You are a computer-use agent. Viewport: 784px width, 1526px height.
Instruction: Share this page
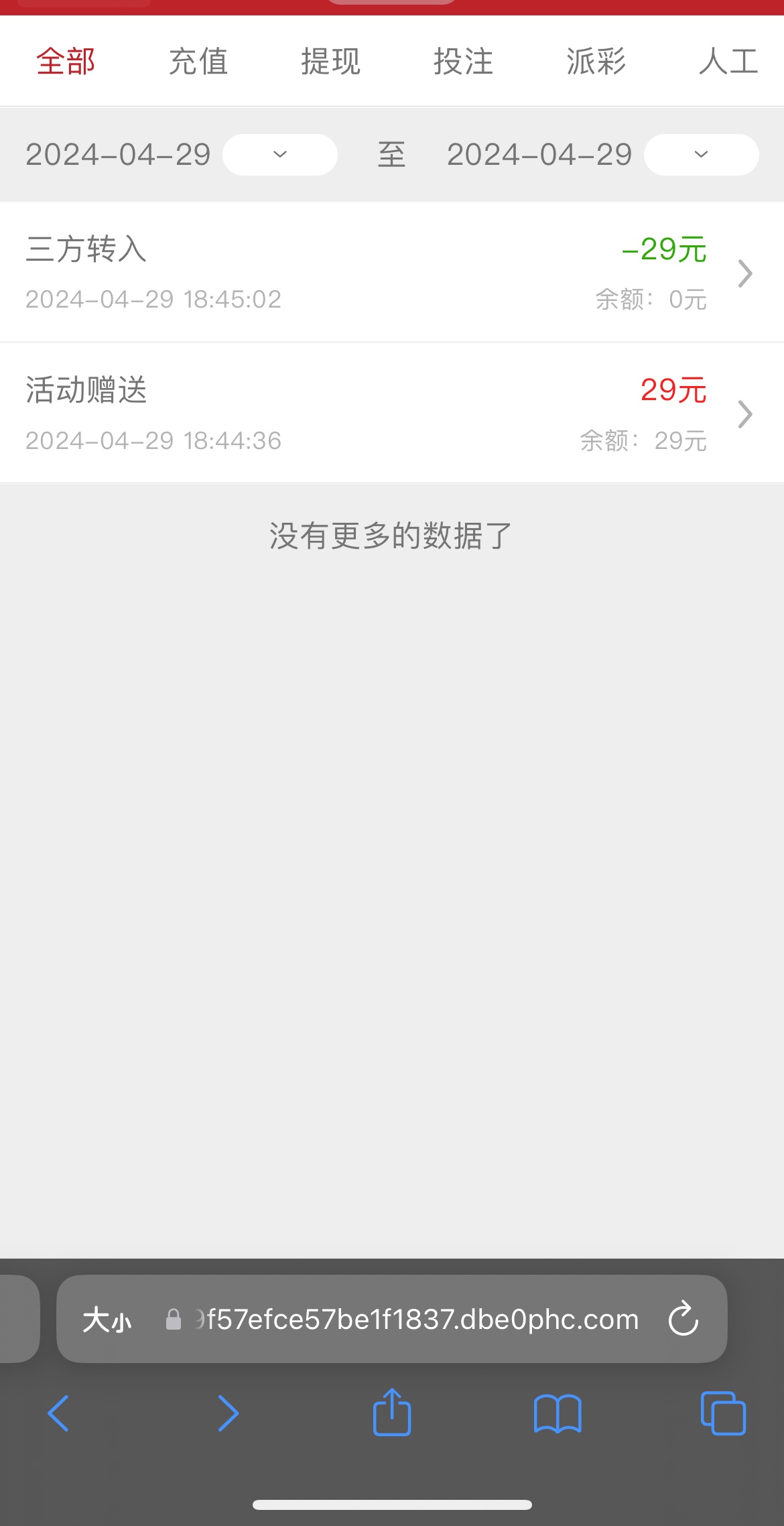pyautogui.click(x=392, y=1412)
